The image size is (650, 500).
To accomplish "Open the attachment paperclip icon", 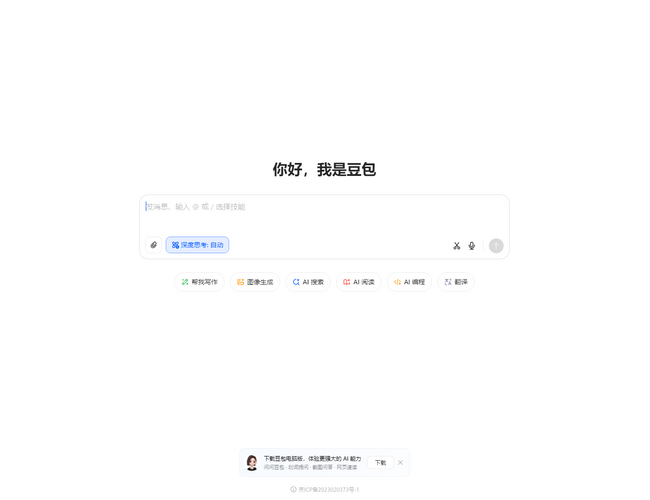I will click(154, 245).
